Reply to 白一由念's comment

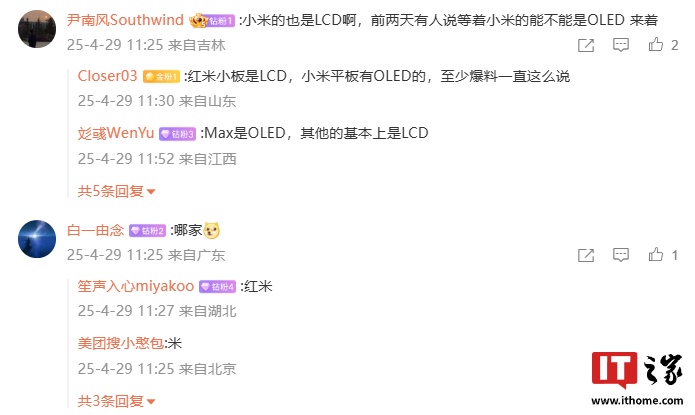pos(621,255)
